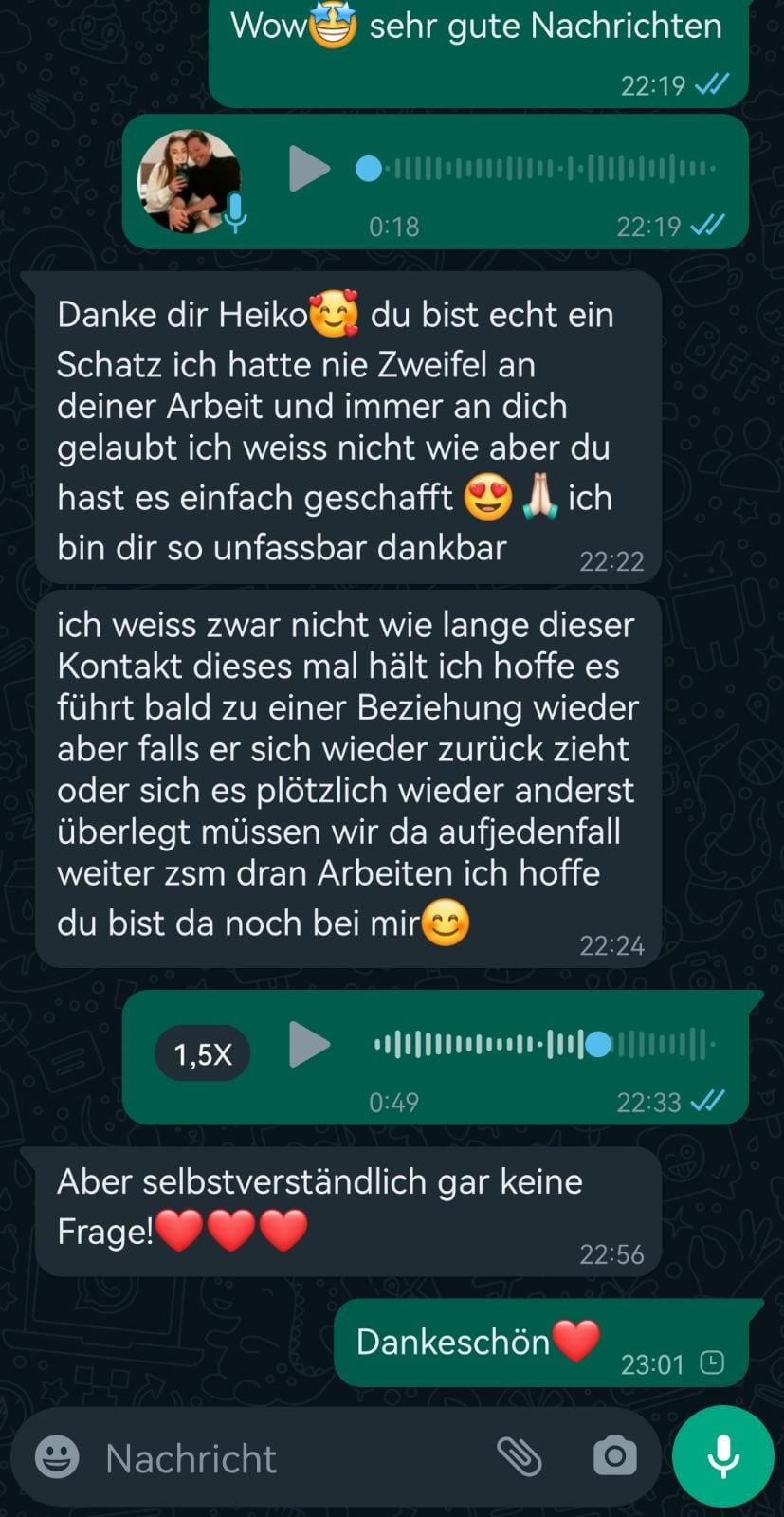Play the 0:49 voice message
The image size is (784, 1517).
point(309,1045)
